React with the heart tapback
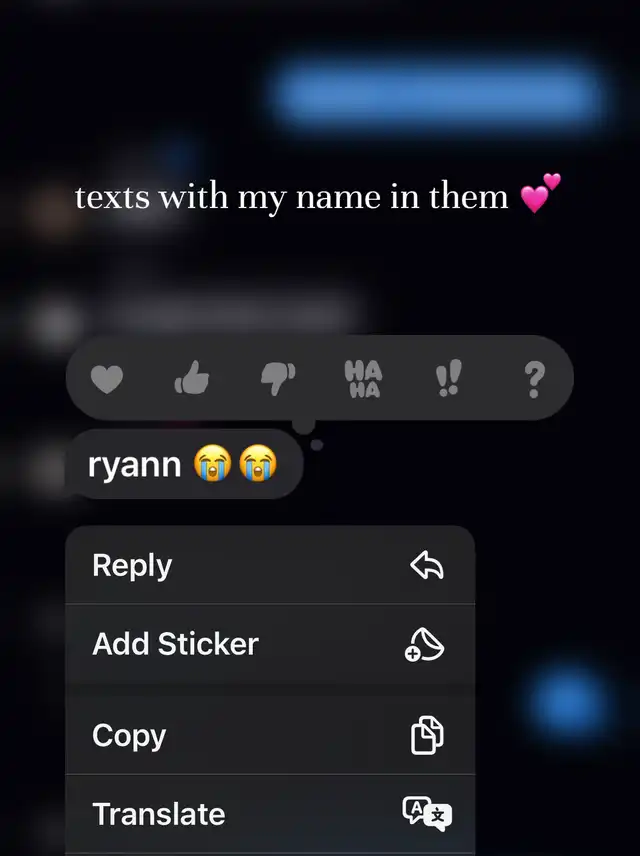This screenshot has width=640, height=856. (x=106, y=379)
